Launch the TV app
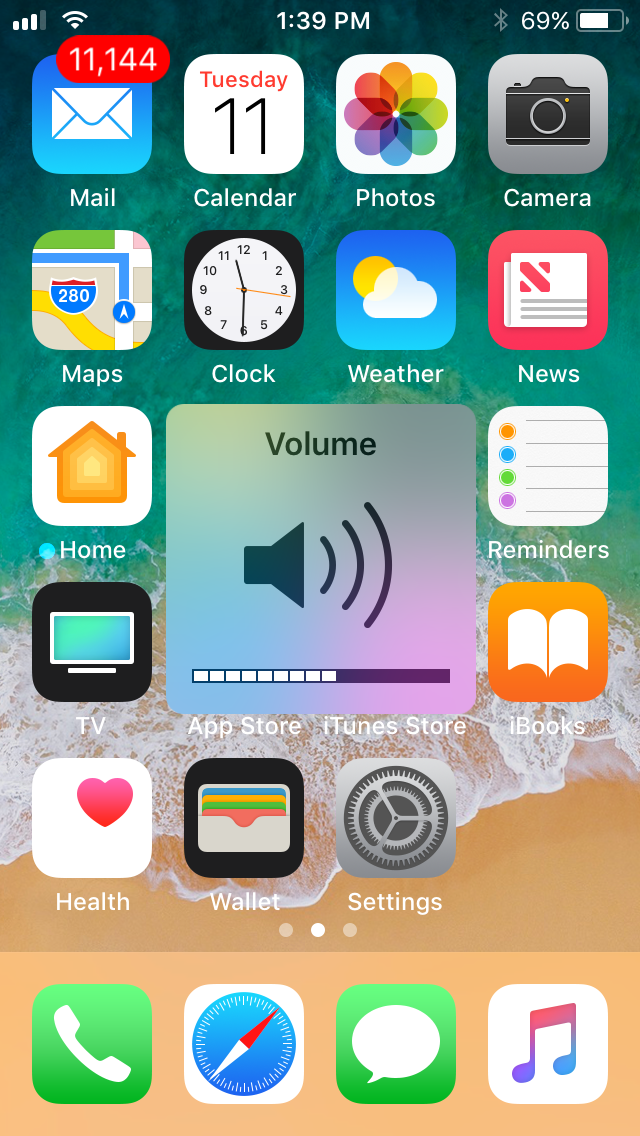Viewport: 640px width, 1136px height. (92, 642)
